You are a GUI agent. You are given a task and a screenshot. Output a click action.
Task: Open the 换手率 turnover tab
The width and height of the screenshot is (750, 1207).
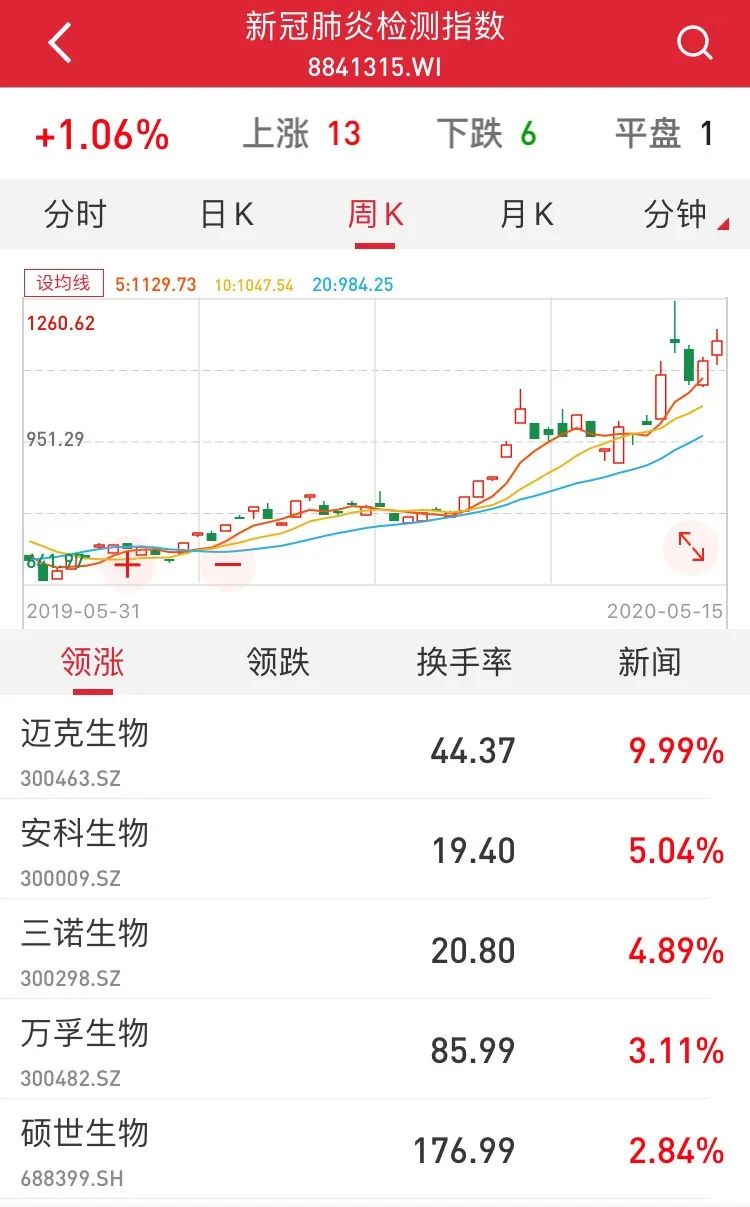click(x=465, y=662)
